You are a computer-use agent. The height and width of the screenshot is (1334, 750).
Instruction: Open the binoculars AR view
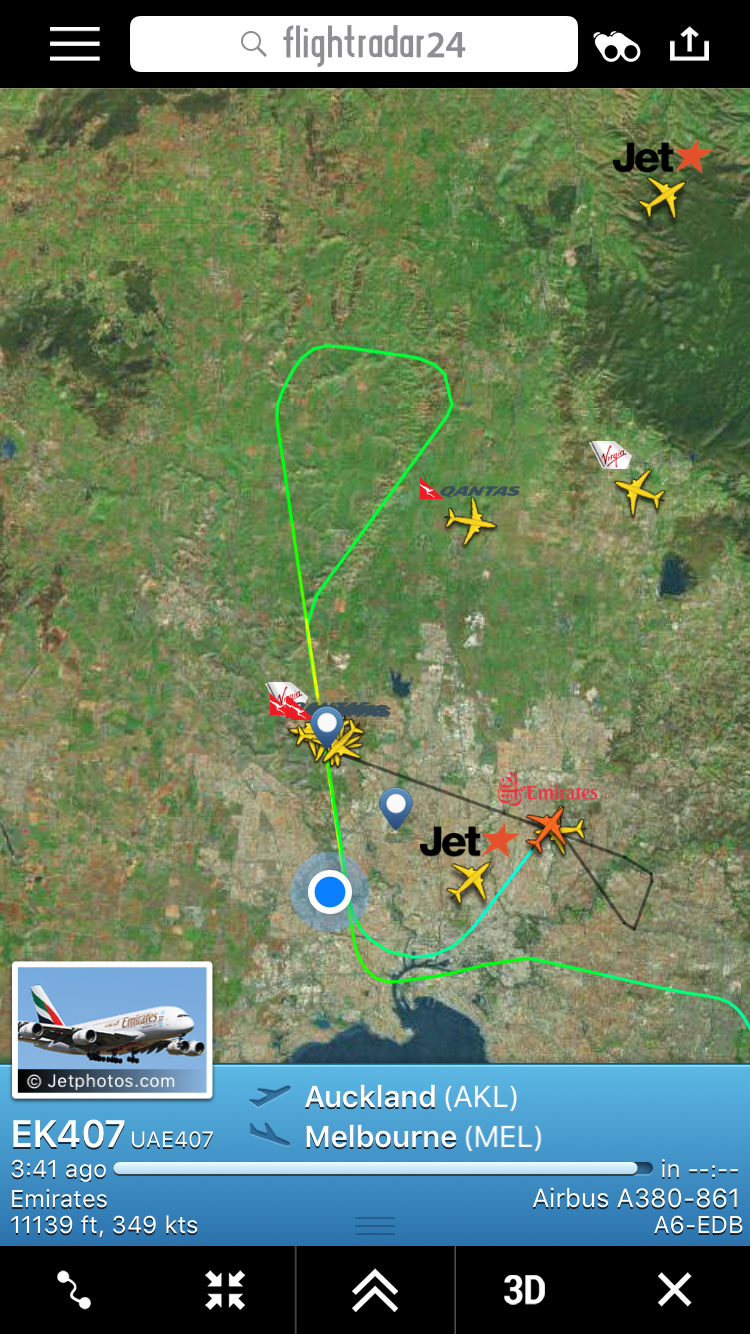point(617,46)
